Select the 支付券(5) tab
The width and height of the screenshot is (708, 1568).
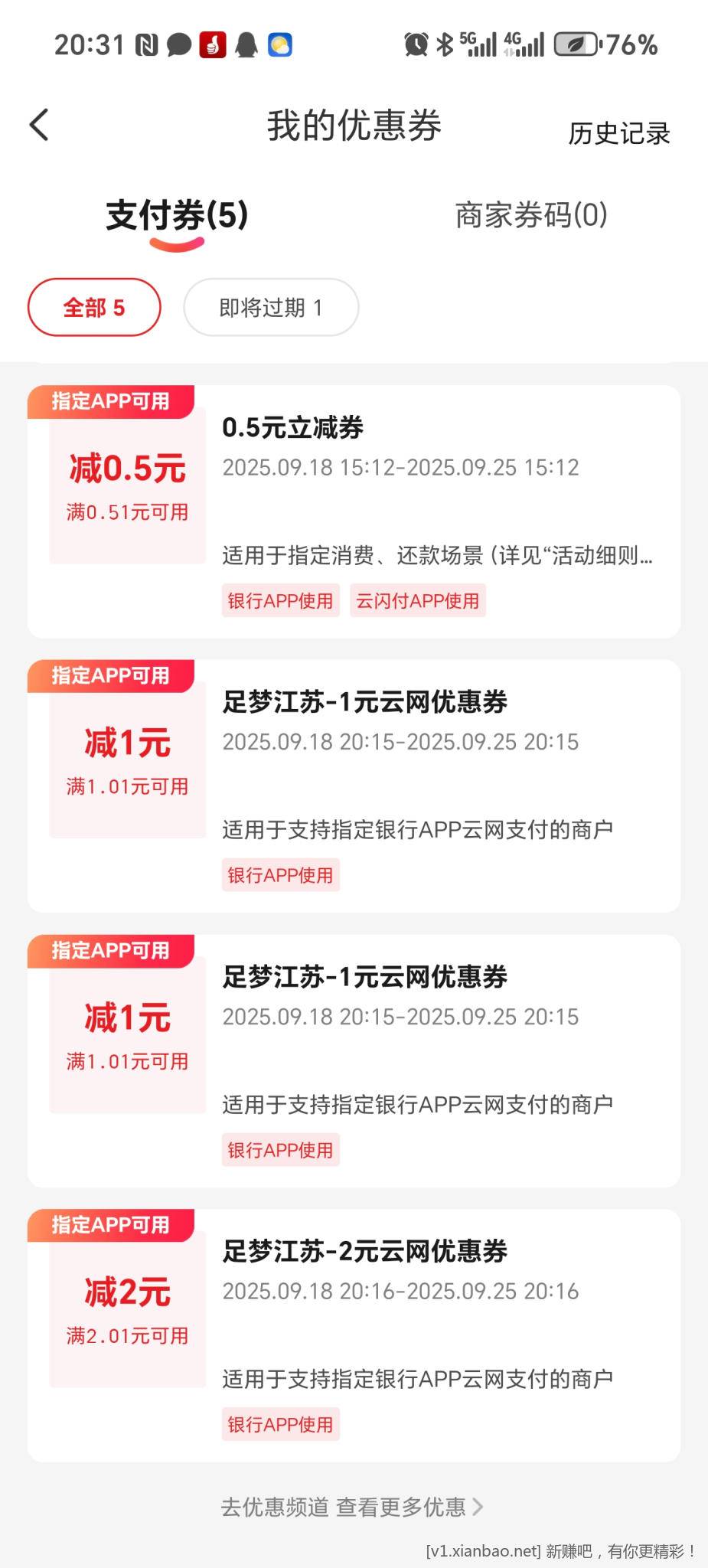point(177,215)
